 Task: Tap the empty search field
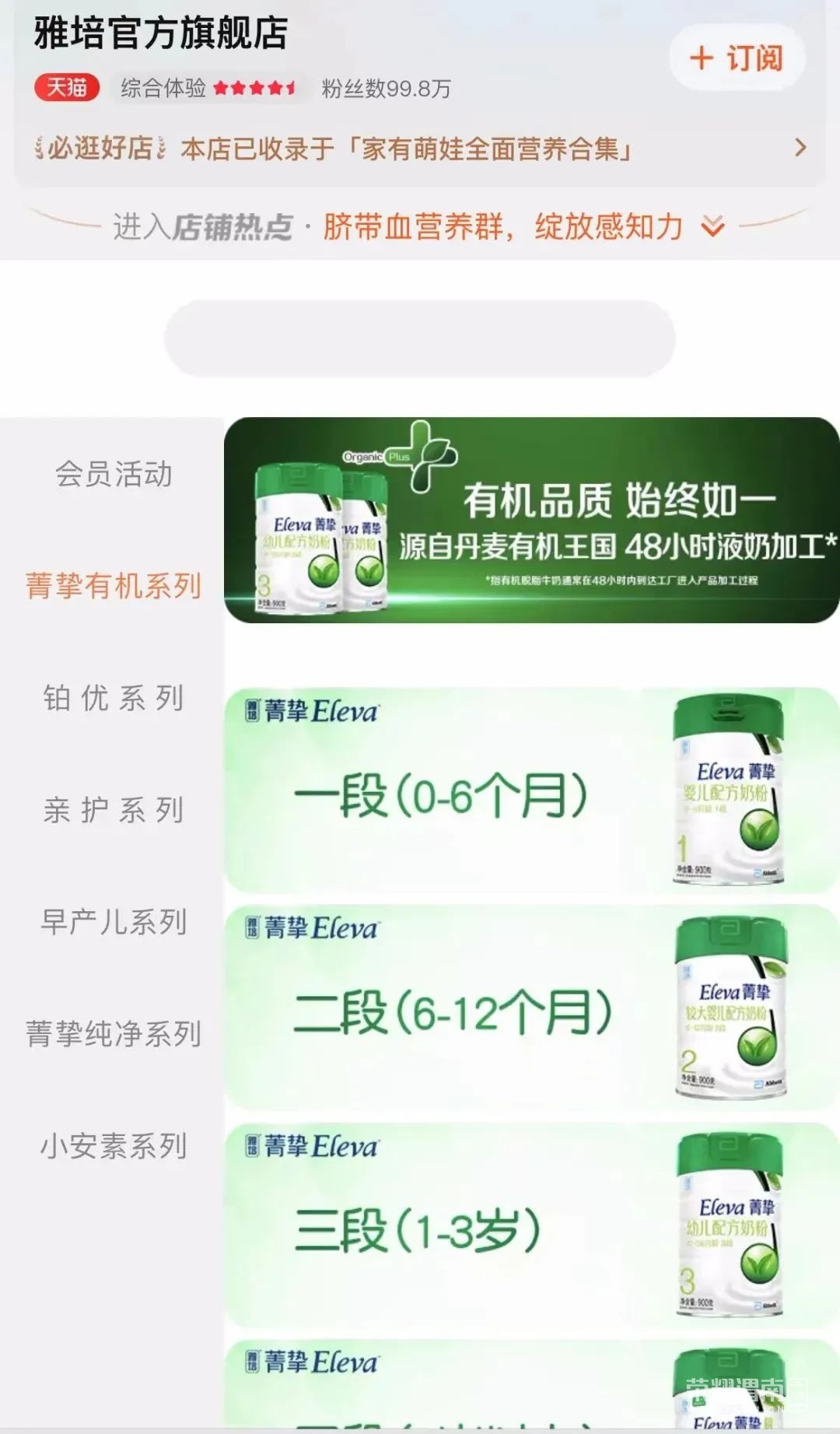tap(419, 338)
